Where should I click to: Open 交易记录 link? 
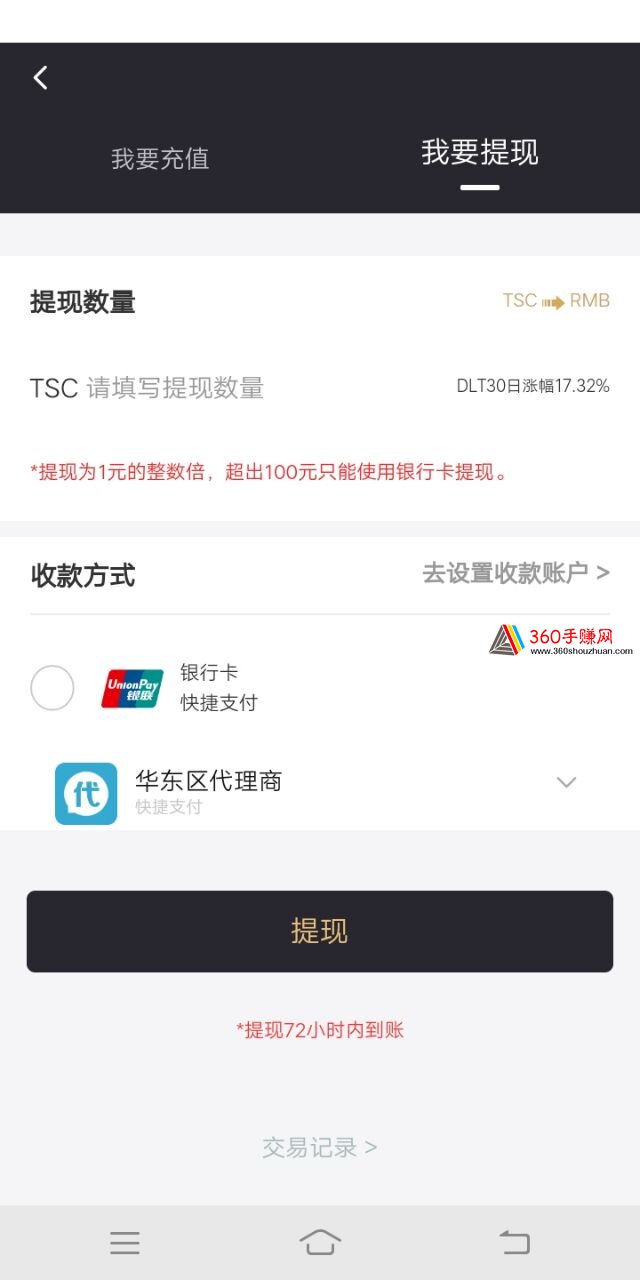pyautogui.click(x=320, y=1147)
